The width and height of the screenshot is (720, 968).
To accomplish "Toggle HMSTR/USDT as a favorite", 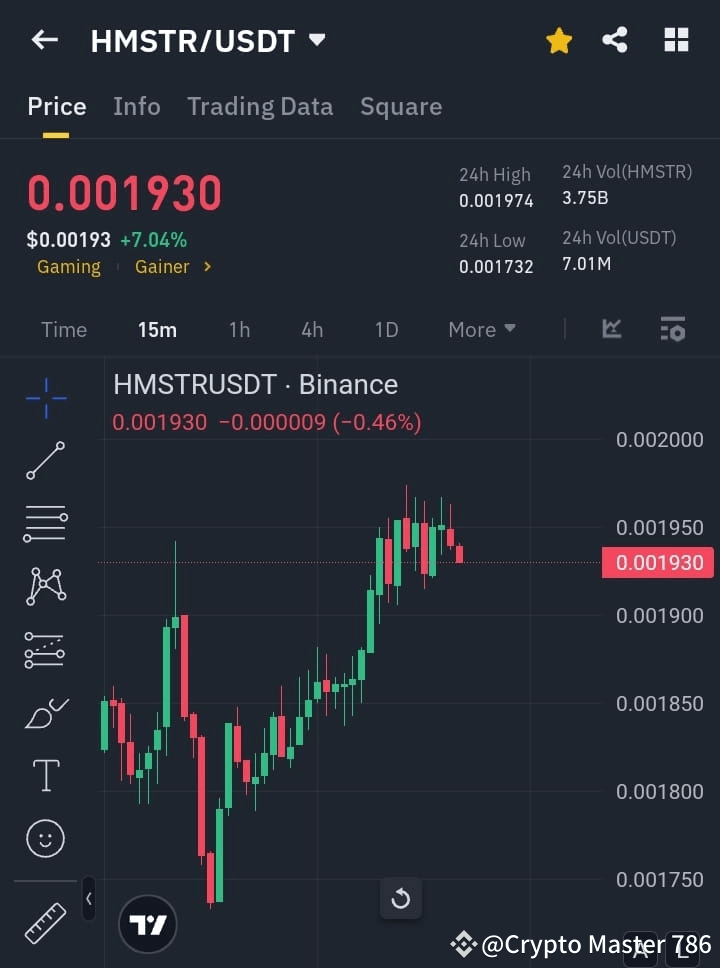I will coord(558,40).
